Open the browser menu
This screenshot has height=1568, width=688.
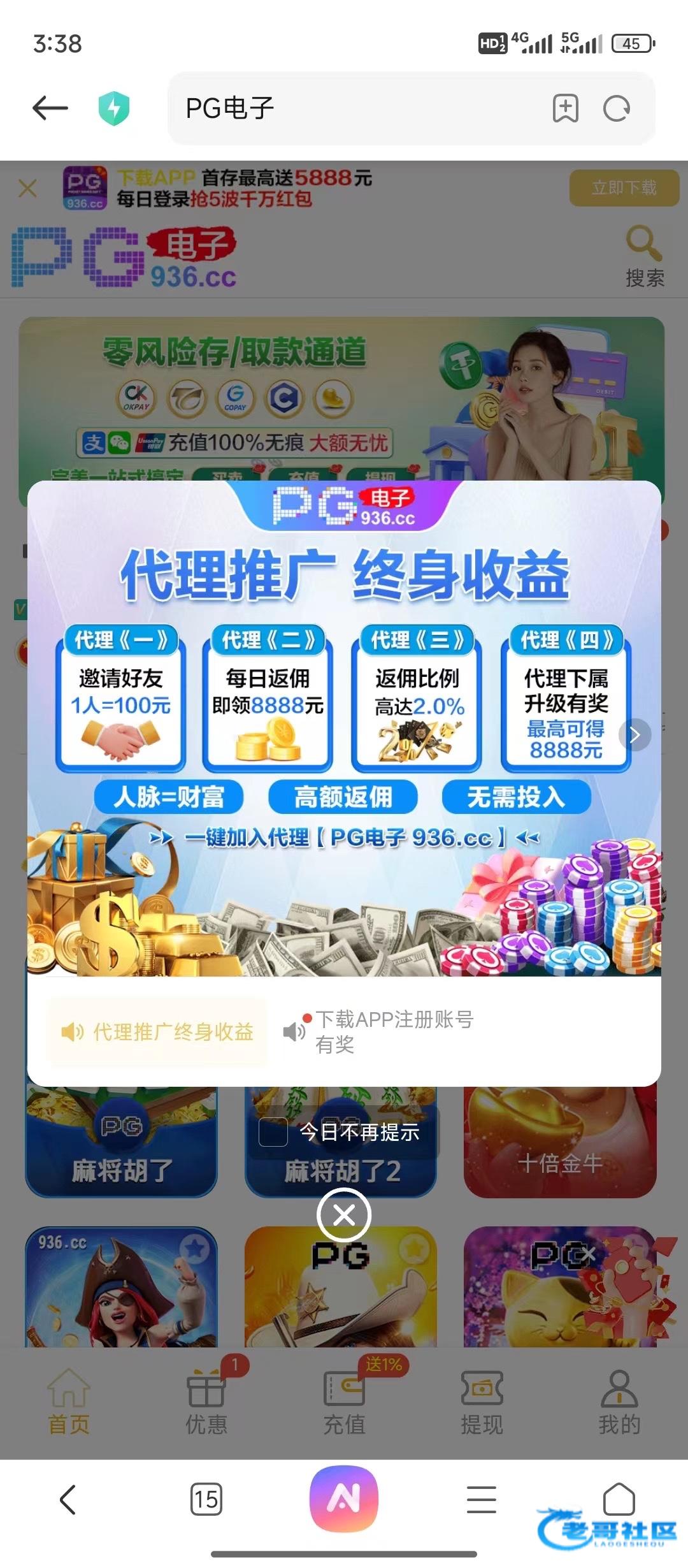[482, 1499]
